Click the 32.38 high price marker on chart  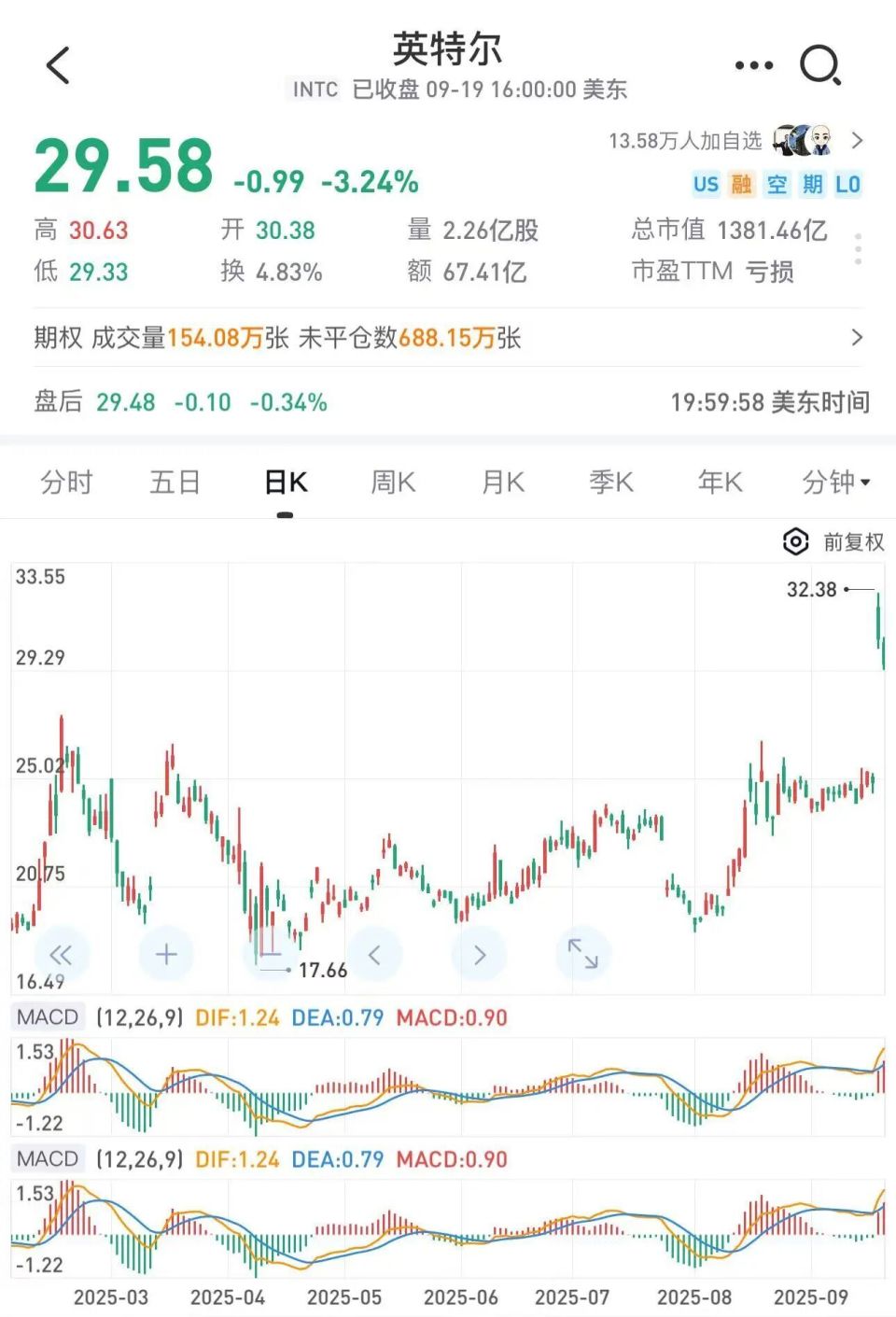[x=811, y=590]
